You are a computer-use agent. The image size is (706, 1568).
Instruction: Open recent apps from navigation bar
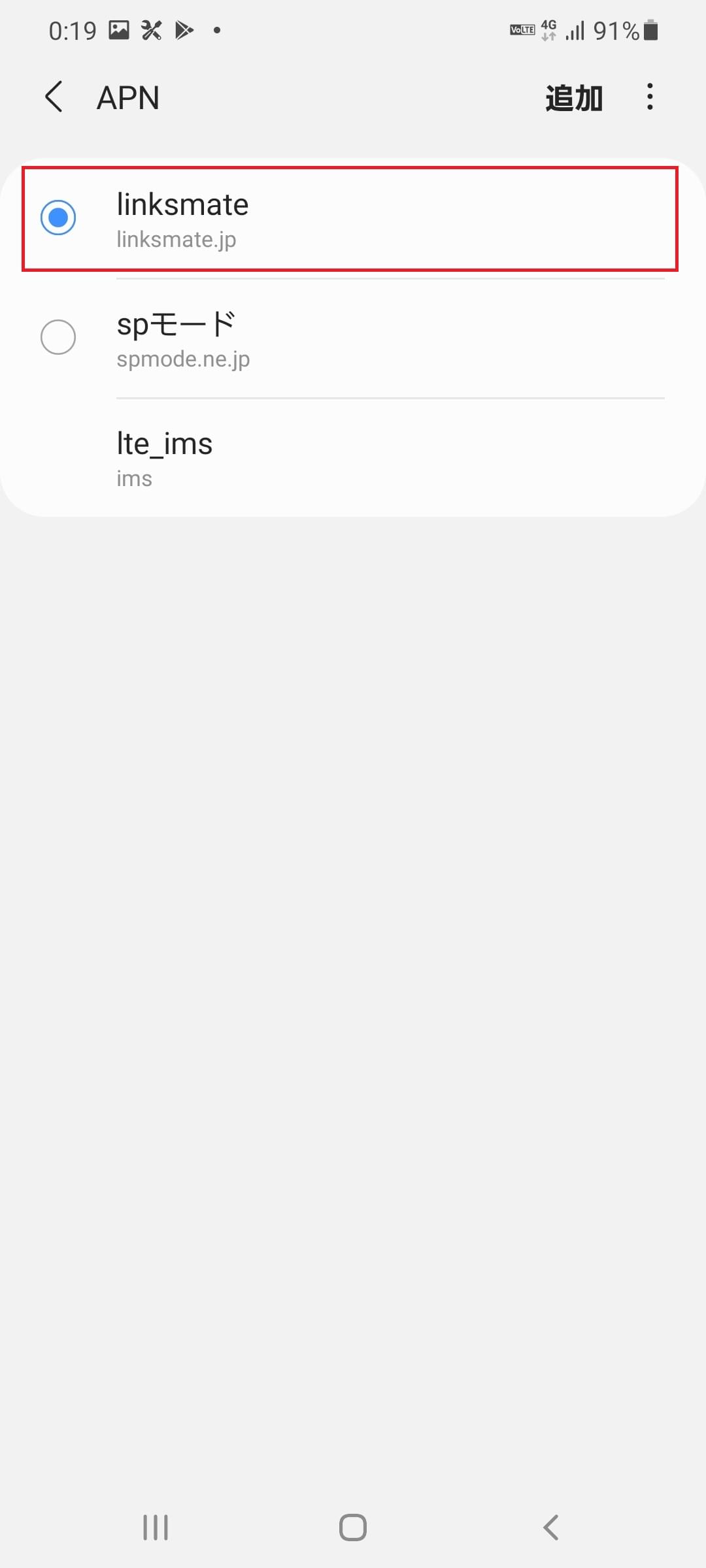(x=156, y=1527)
